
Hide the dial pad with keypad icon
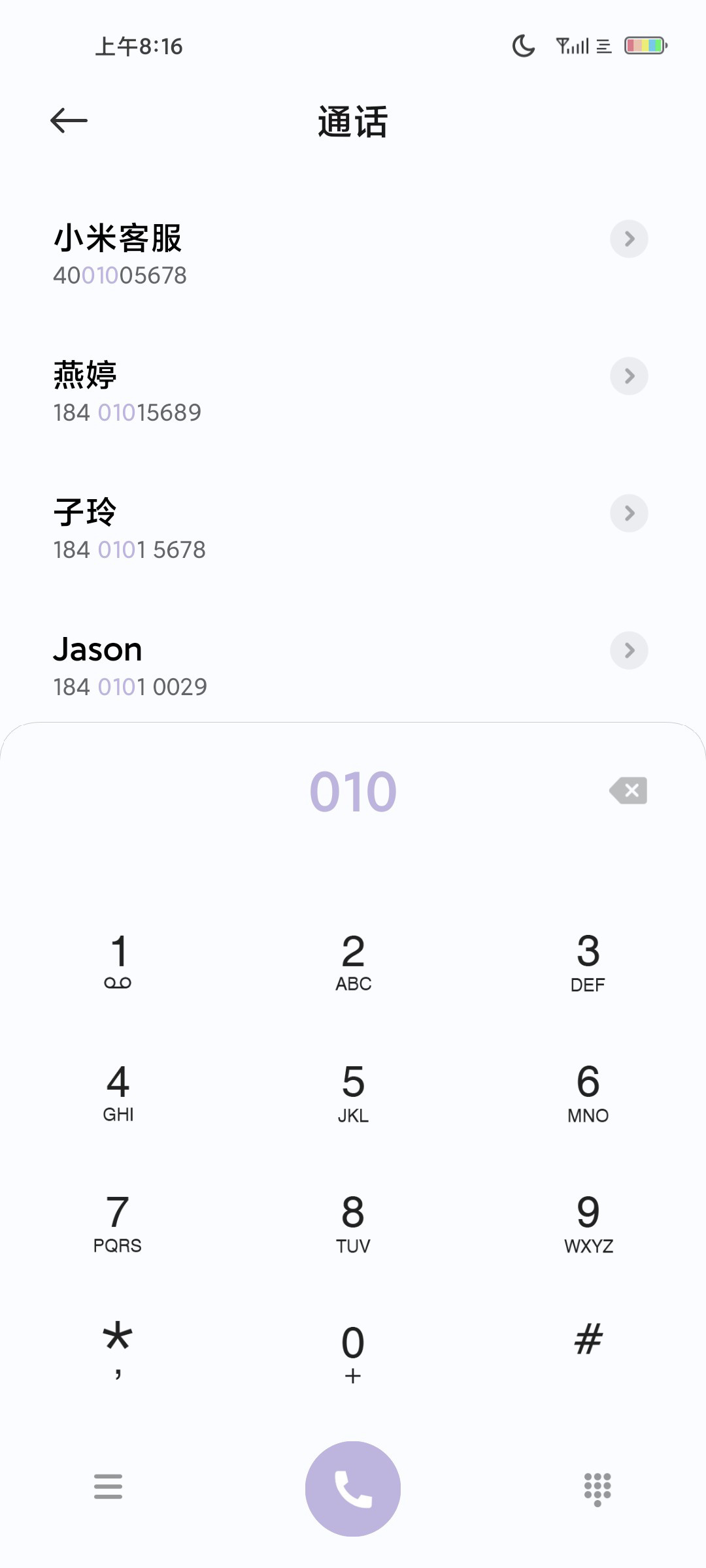tap(597, 1490)
